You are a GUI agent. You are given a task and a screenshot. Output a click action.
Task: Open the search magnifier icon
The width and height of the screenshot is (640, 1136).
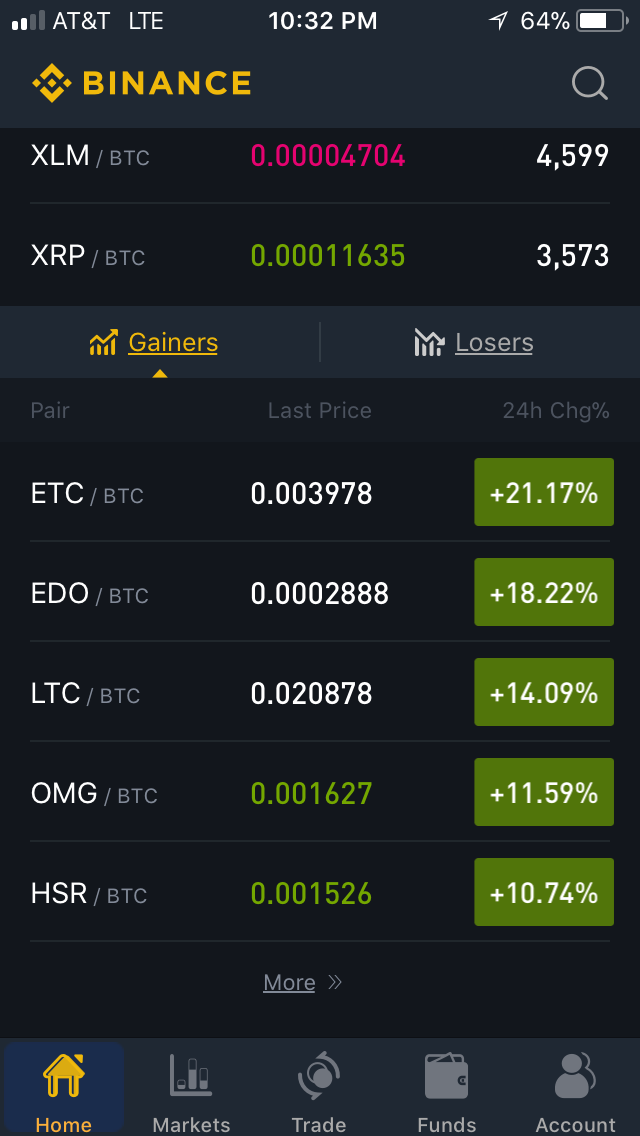point(589,83)
